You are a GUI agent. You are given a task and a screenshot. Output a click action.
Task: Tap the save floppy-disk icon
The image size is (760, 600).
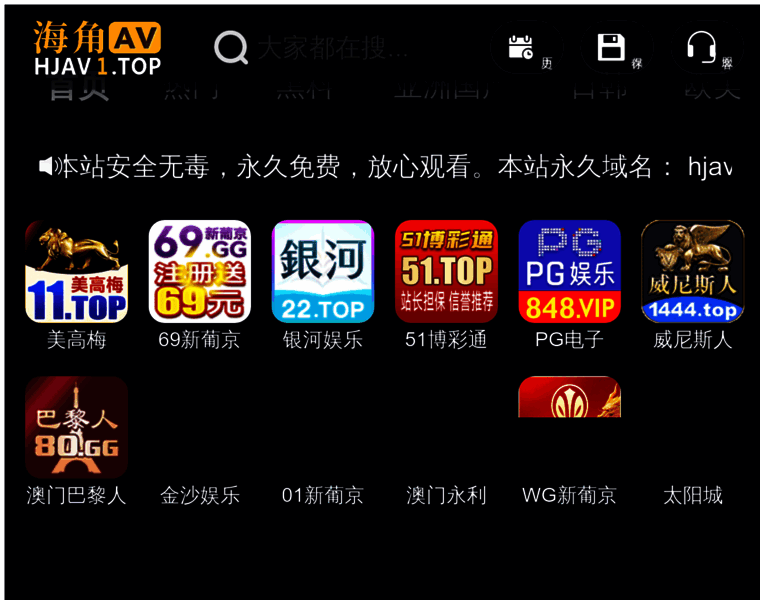(x=611, y=48)
